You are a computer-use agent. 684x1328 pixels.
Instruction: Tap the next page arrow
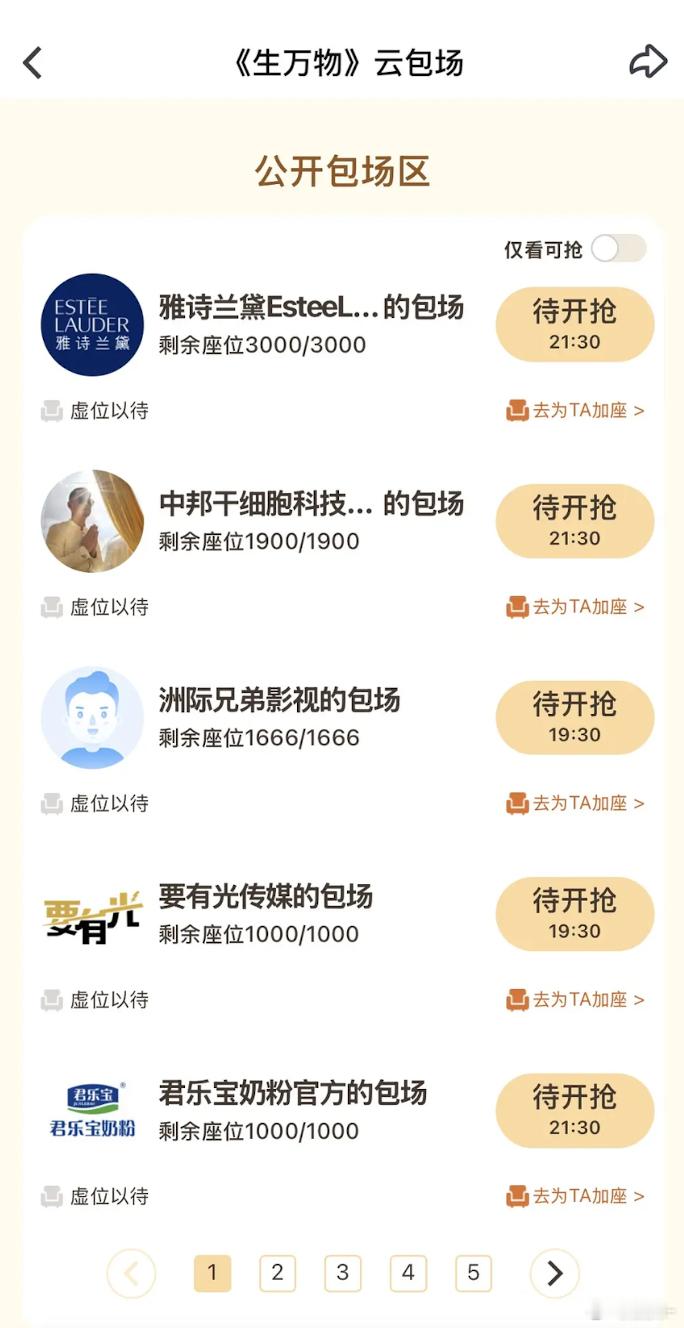(554, 1273)
